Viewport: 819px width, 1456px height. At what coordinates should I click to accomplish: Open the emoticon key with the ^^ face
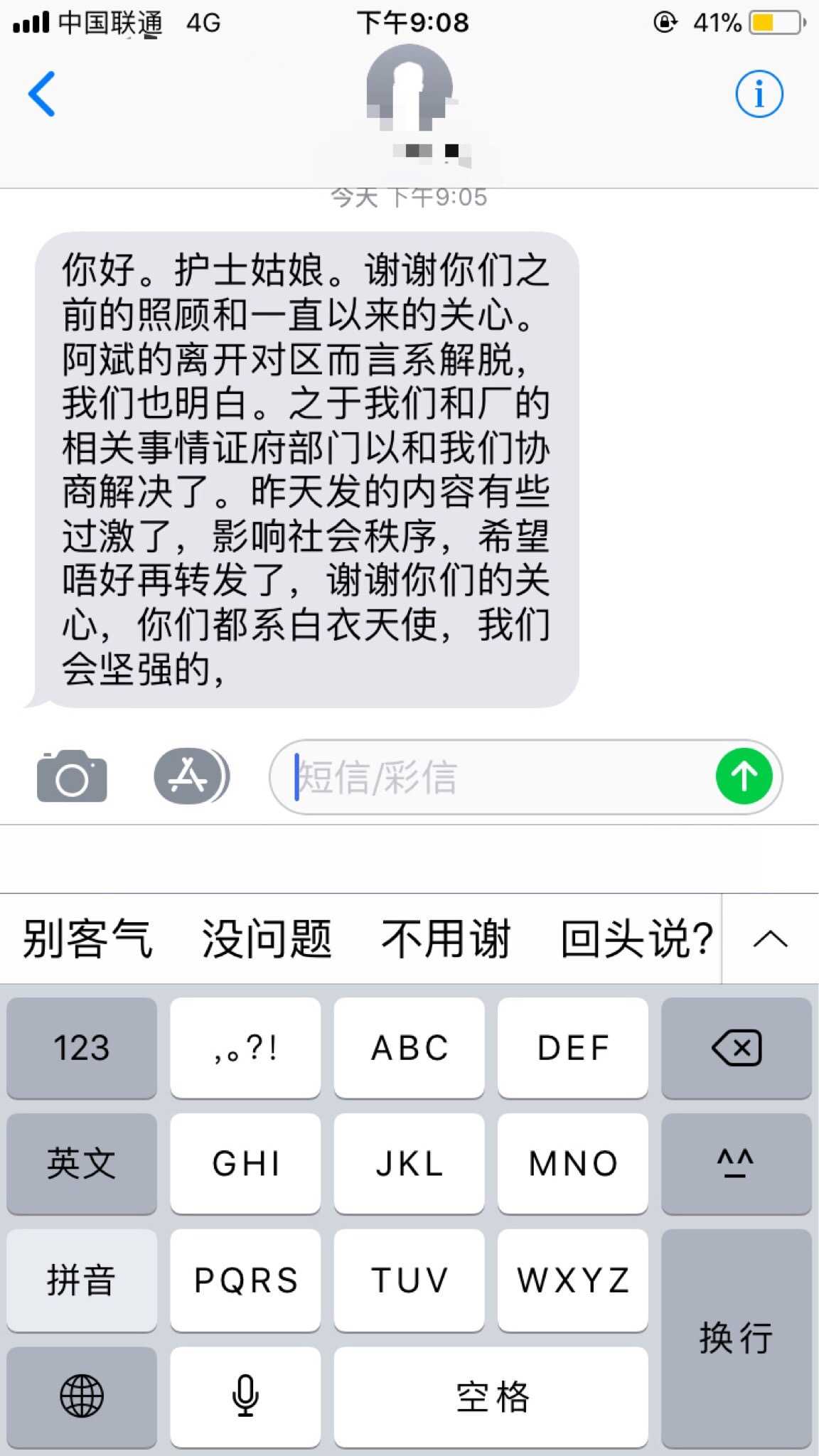pos(737,1164)
